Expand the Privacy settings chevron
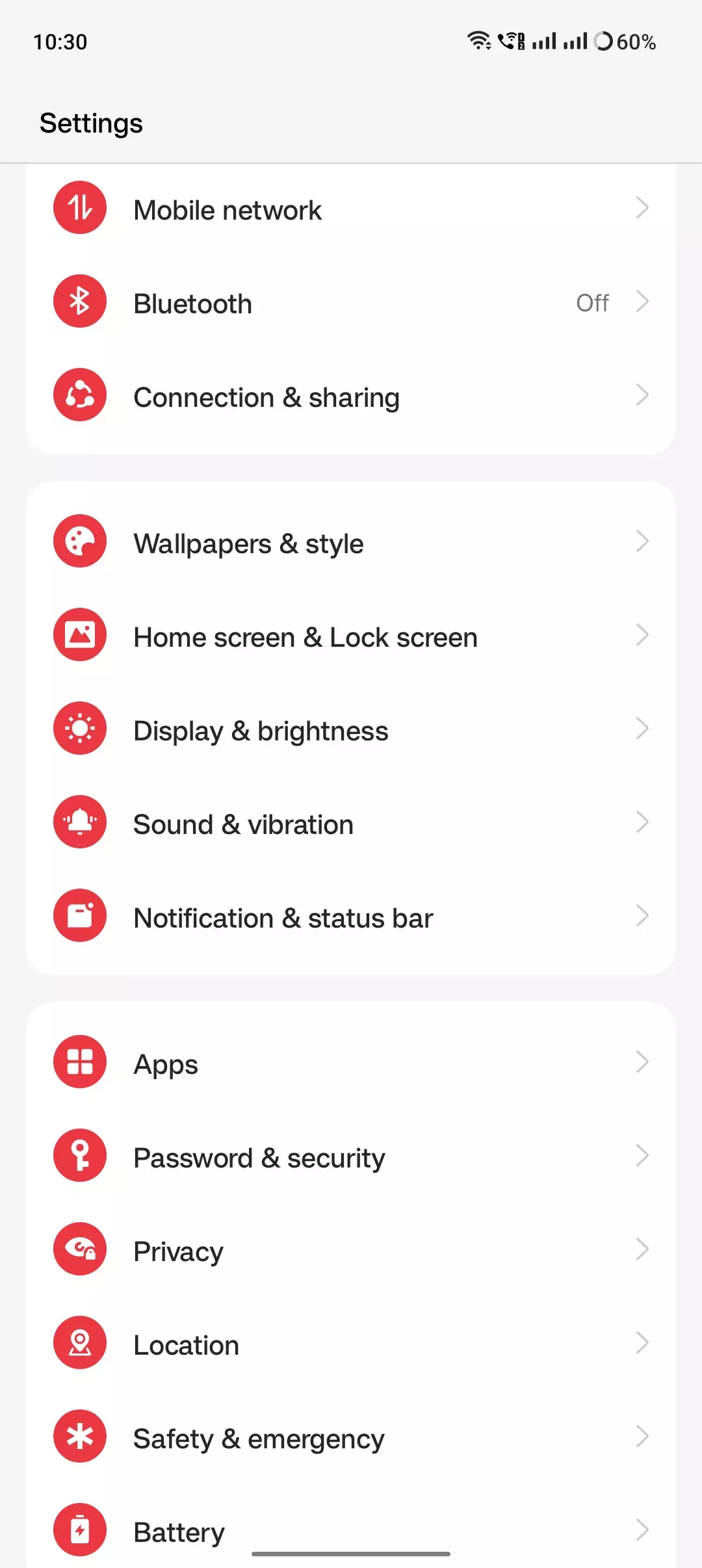The width and height of the screenshot is (702, 1568). coord(643,1249)
